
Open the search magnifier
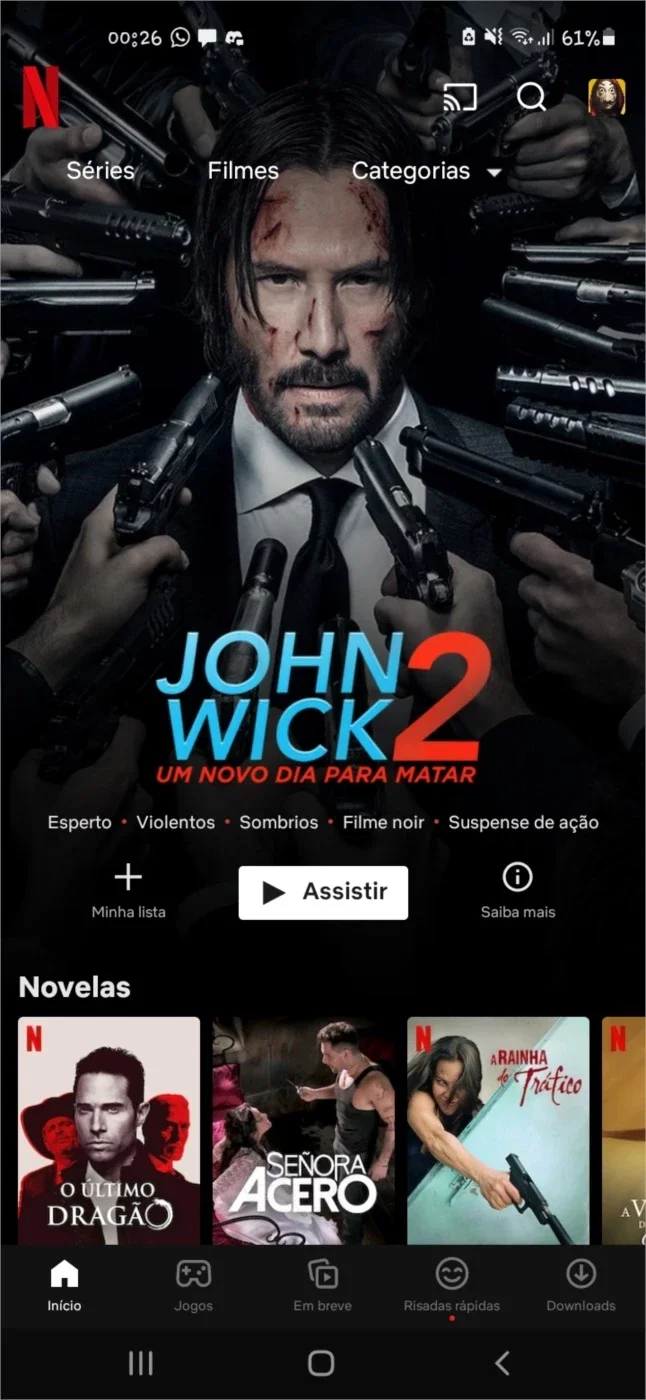click(531, 97)
